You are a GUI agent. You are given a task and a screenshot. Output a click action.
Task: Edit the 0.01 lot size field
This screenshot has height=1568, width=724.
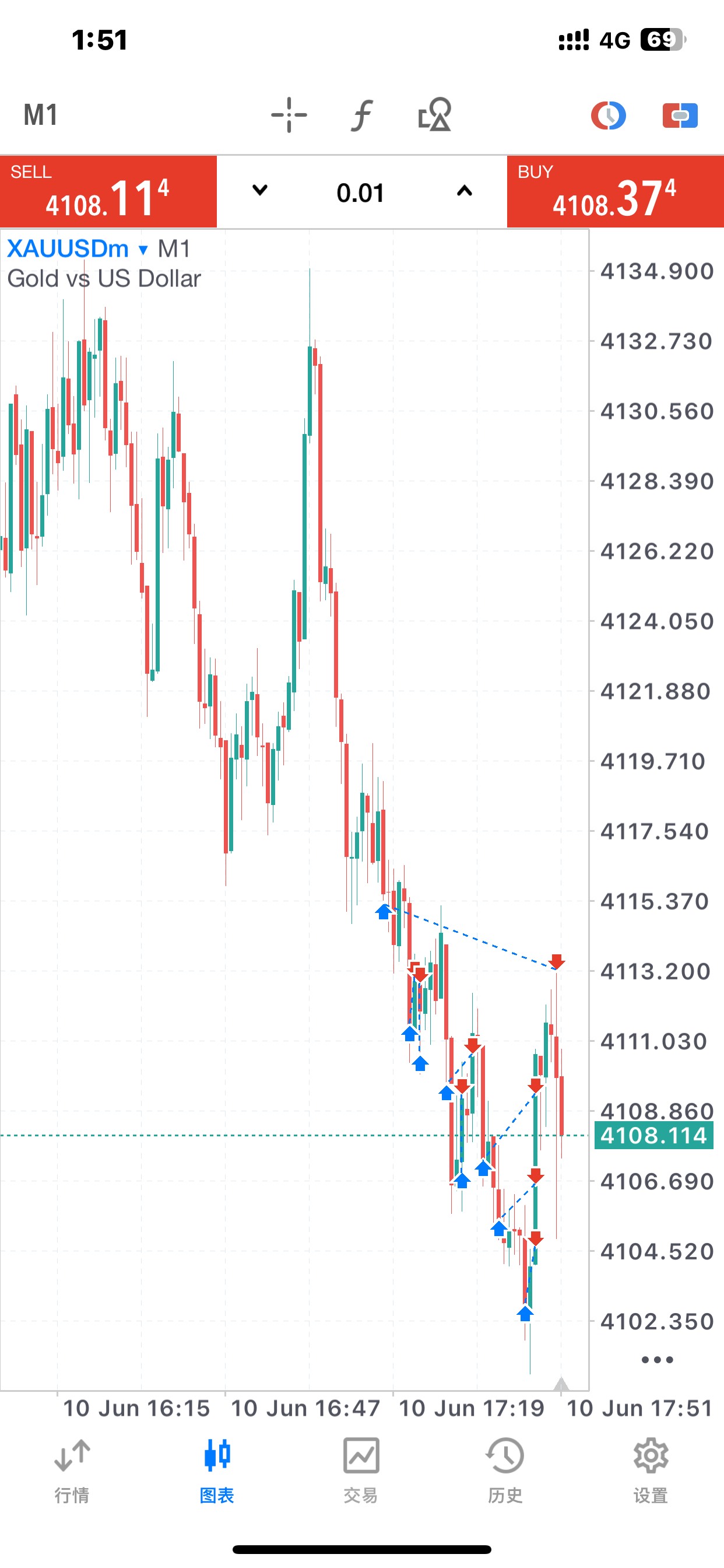[x=361, y=193]
